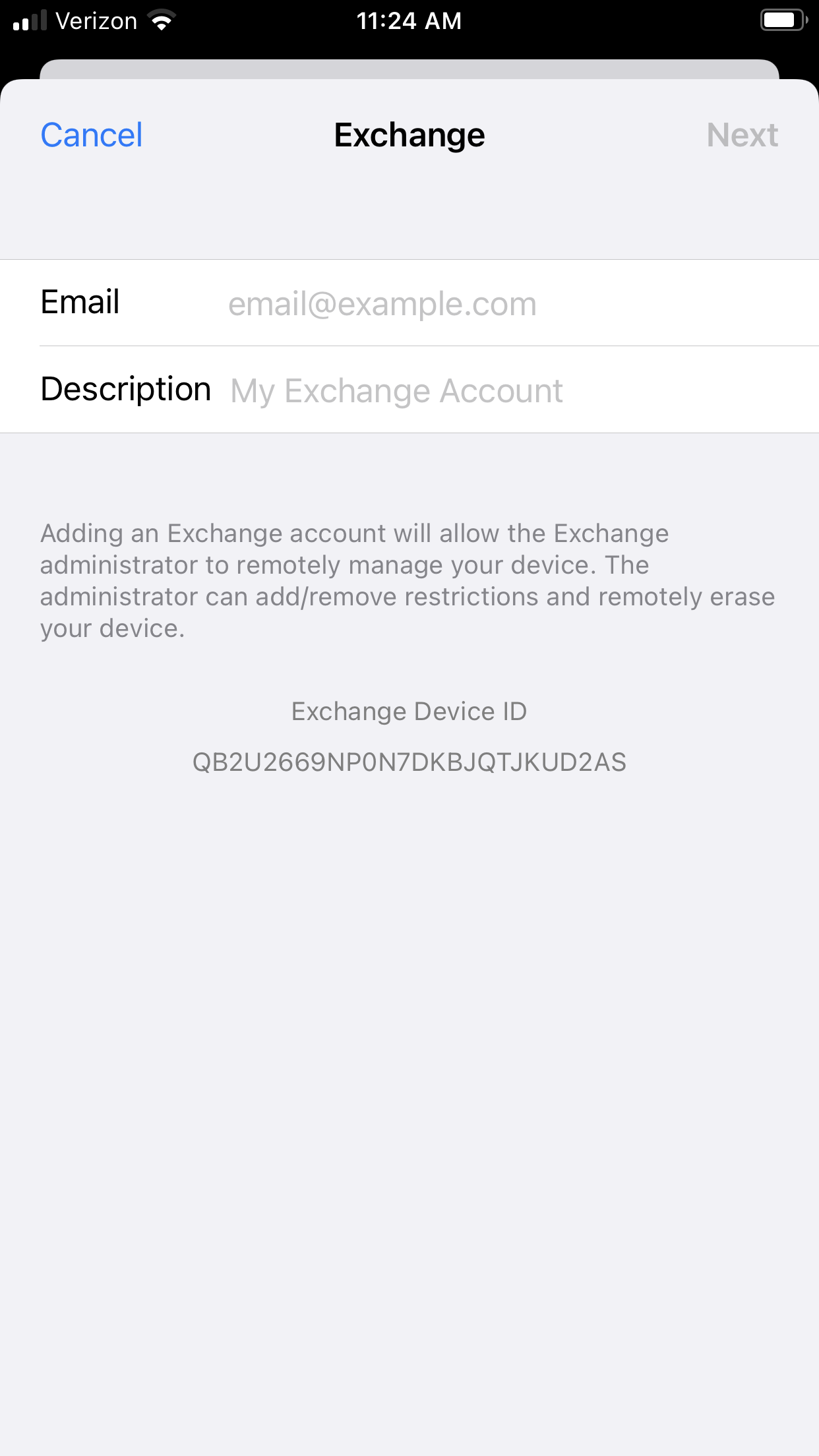Tap the Next button
Viewport: 819px width, 1456px height.
(x=742, y=135)
